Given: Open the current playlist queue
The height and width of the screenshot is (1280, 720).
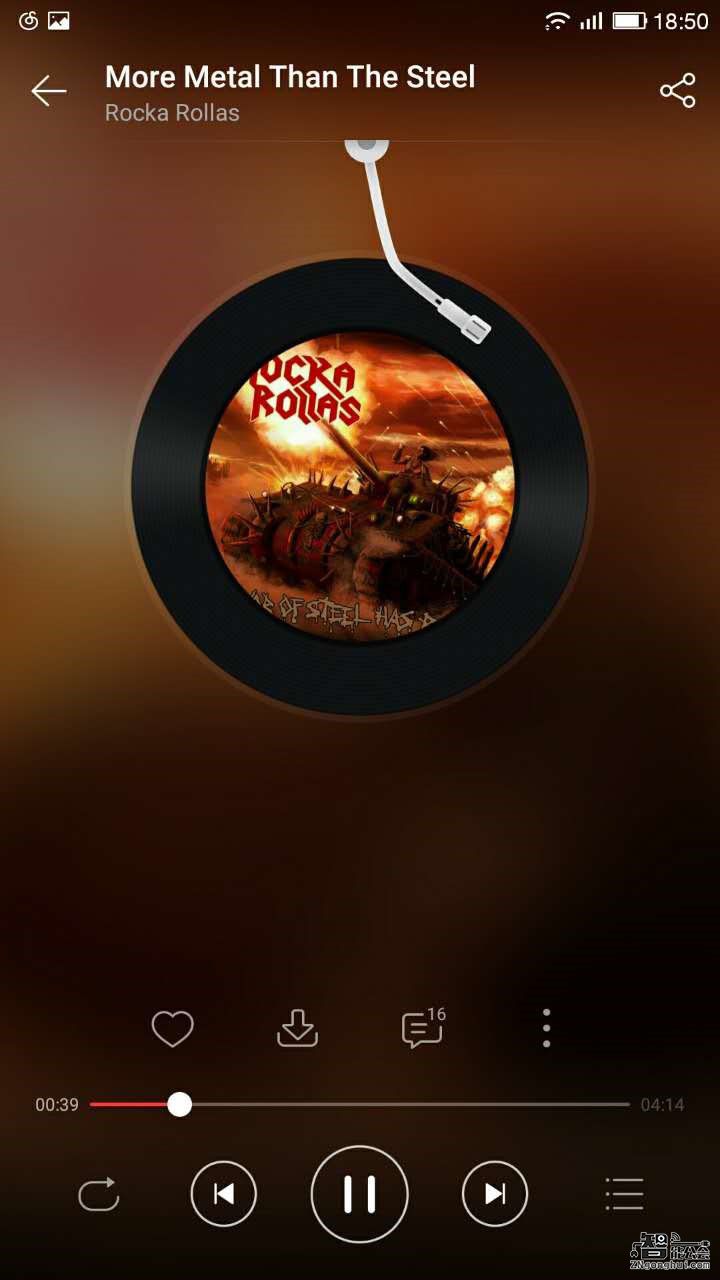Looking at the screenshot, I should click(x=624, y=1194).
